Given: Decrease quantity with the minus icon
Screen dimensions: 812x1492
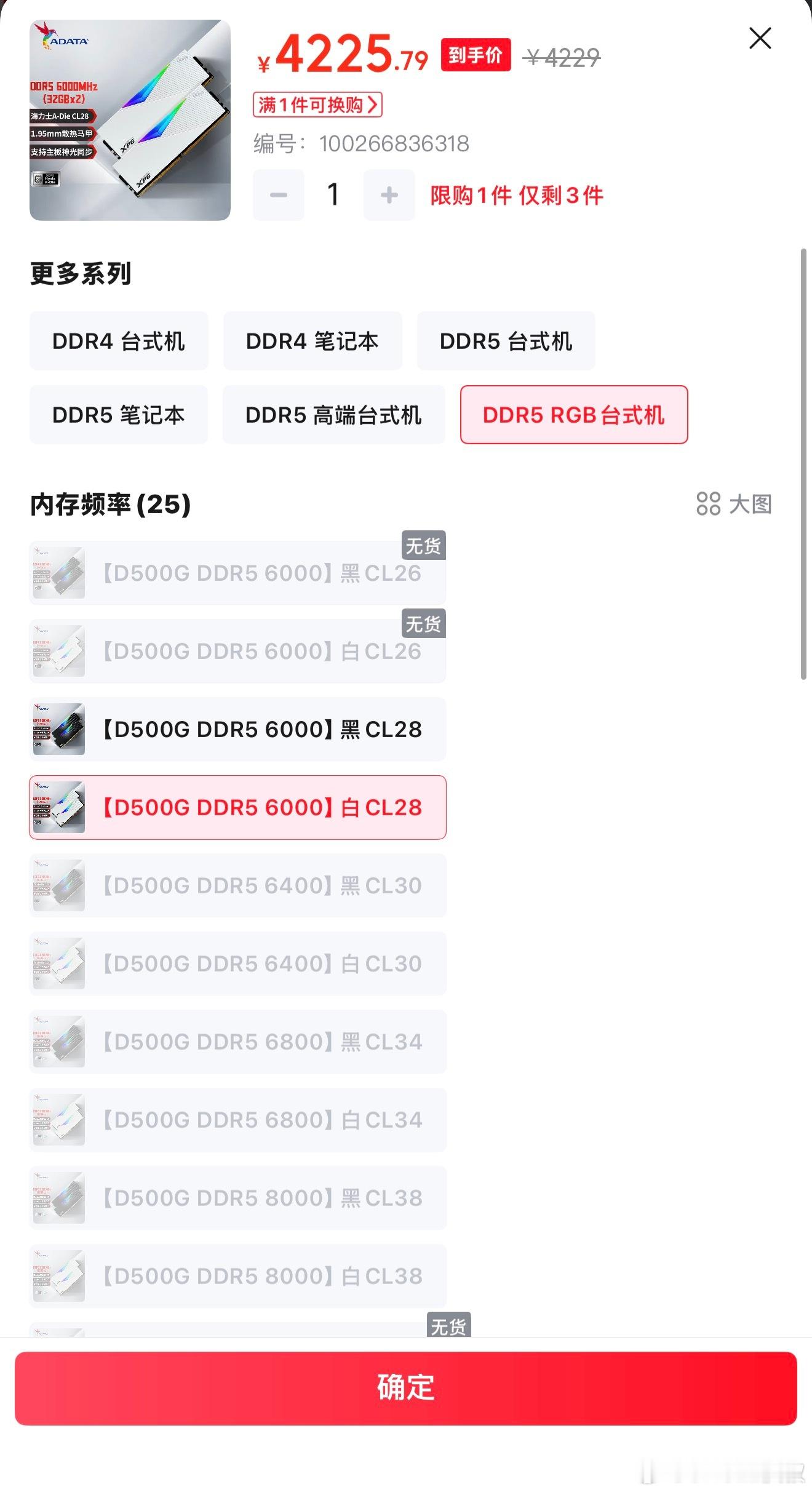Looking at the screenshot, I should point(278,194).
